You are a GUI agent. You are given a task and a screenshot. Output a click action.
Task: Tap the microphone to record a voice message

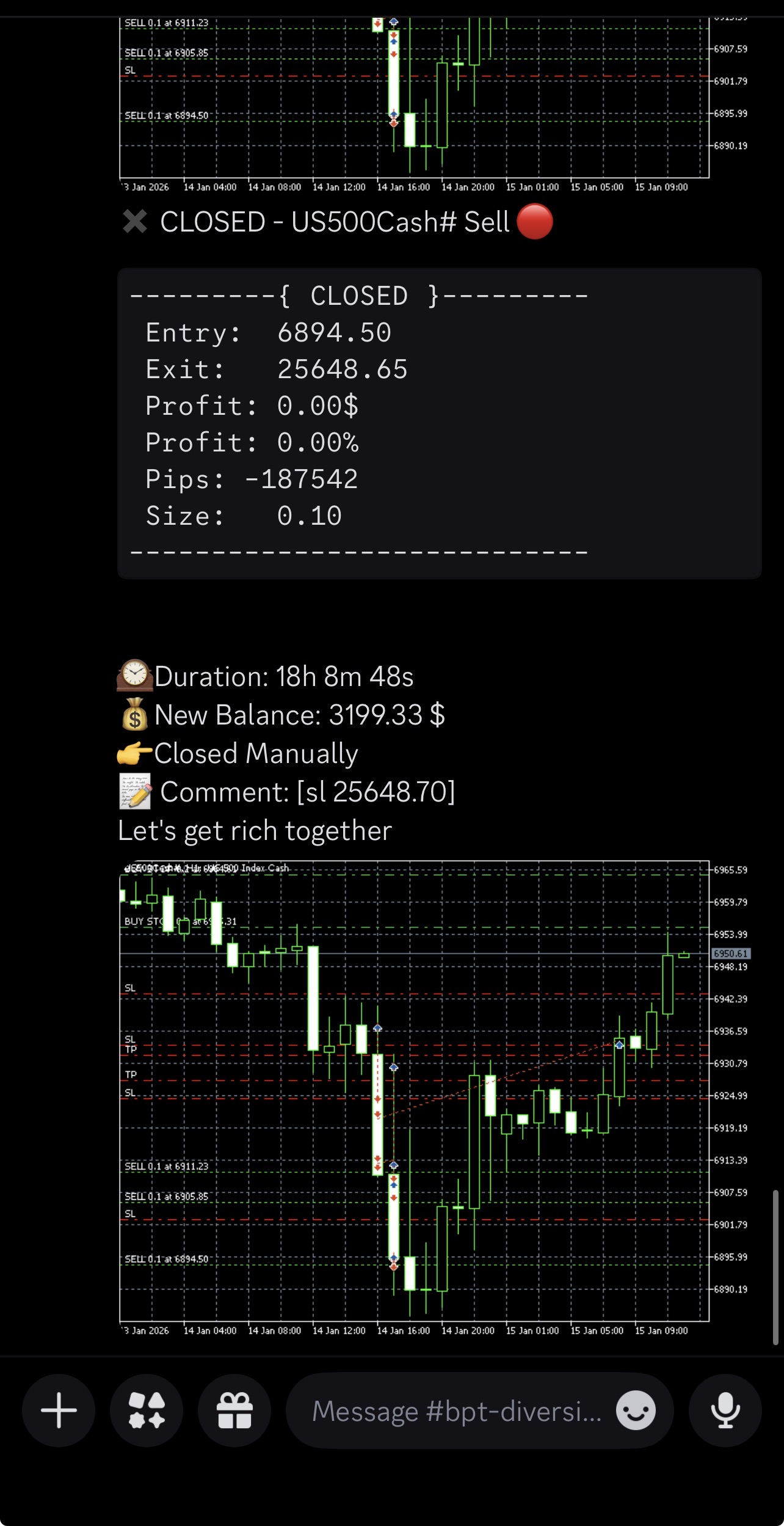(x=725, y=1410)
